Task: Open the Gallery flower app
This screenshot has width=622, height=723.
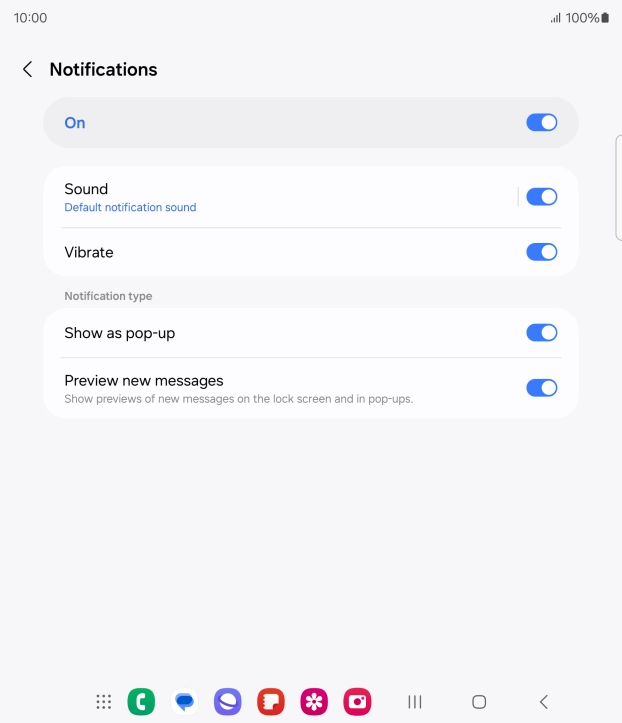Action: (x=314, y=702)
